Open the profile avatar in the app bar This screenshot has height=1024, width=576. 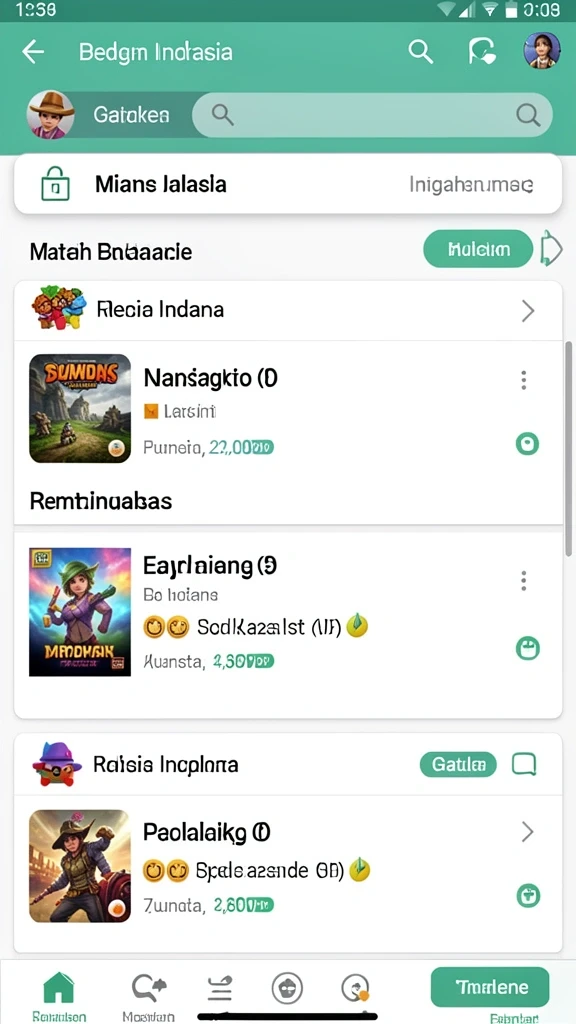tap(541, 51)
